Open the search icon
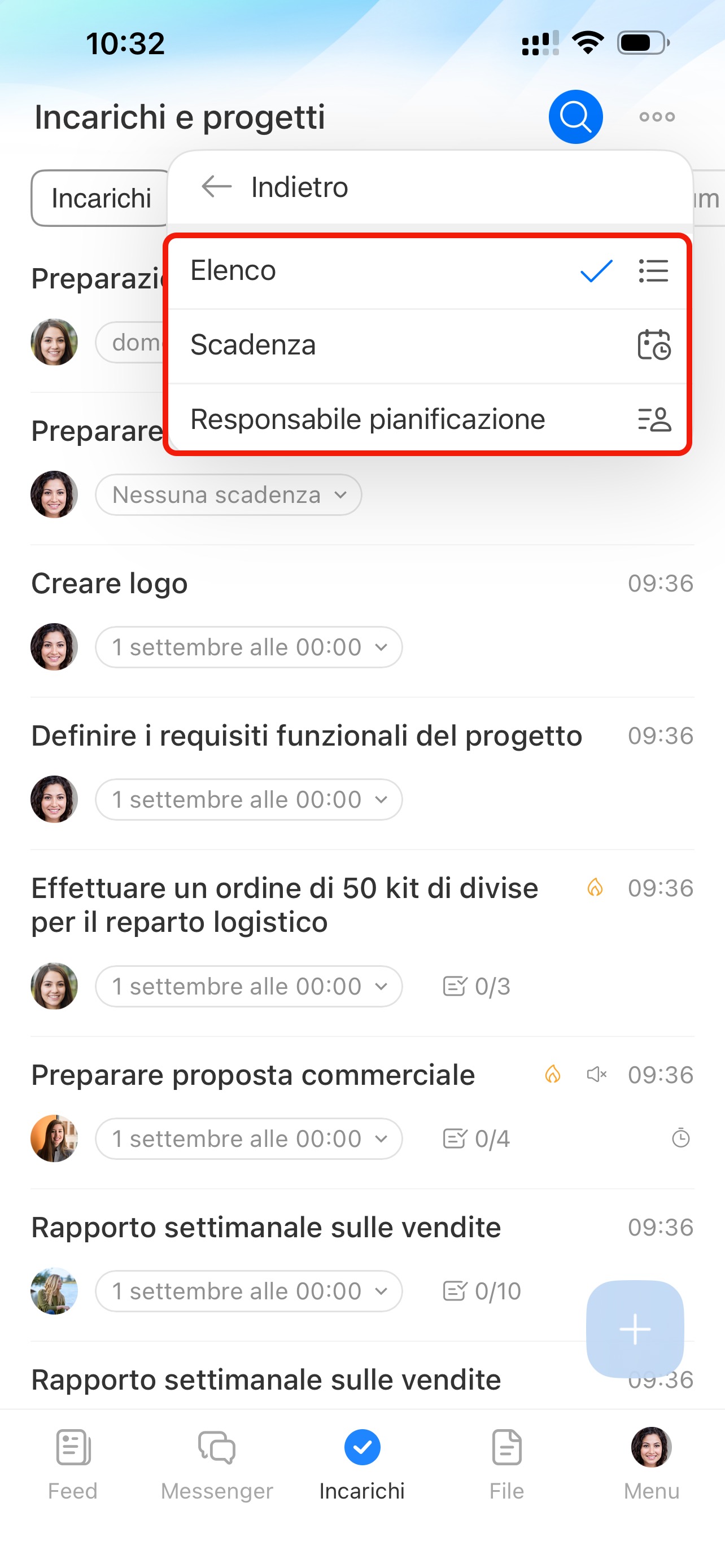The image size is (725, 1568). [575, 116]
